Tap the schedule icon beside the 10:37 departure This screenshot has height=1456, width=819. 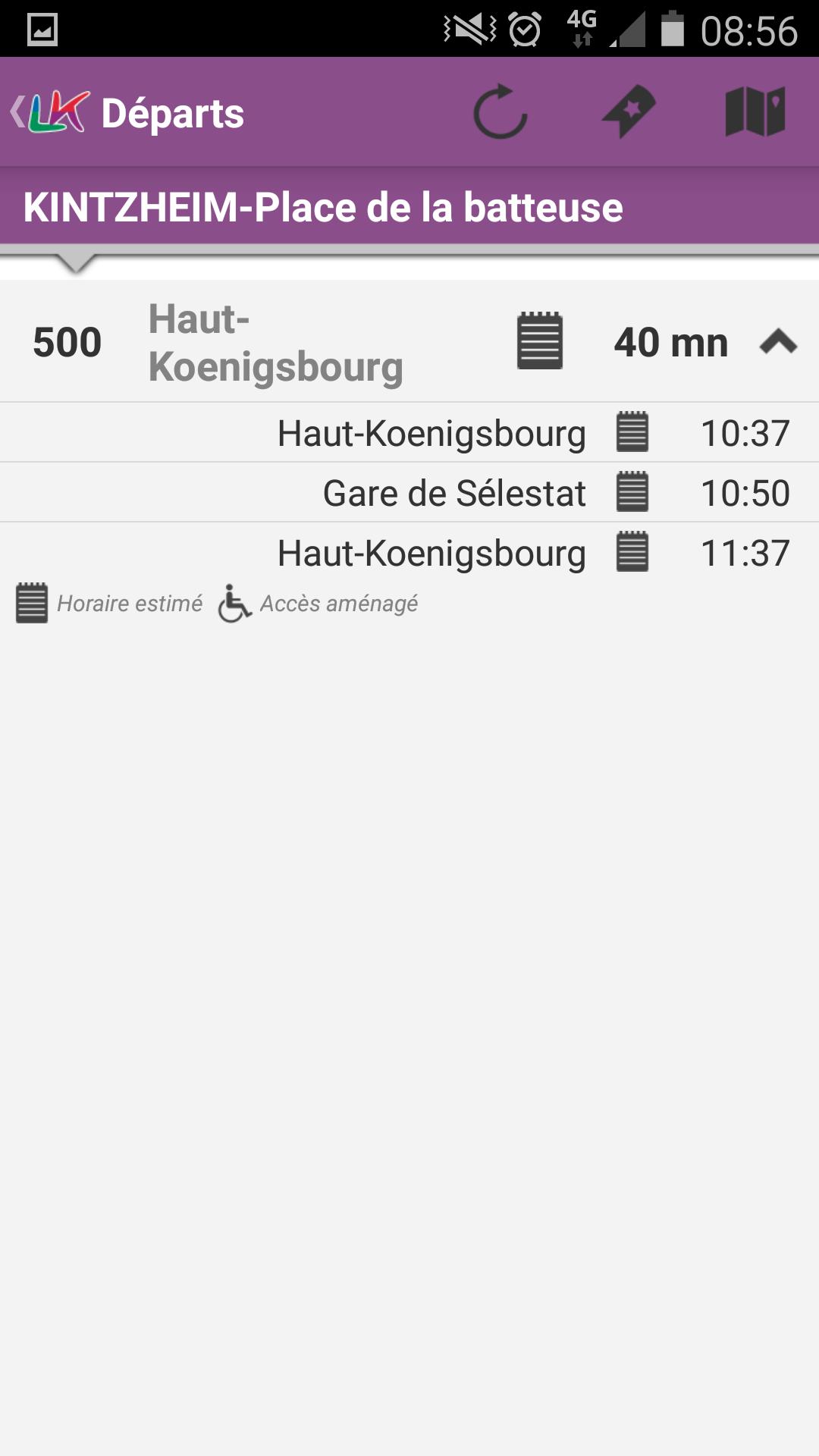tap(634, 432)
